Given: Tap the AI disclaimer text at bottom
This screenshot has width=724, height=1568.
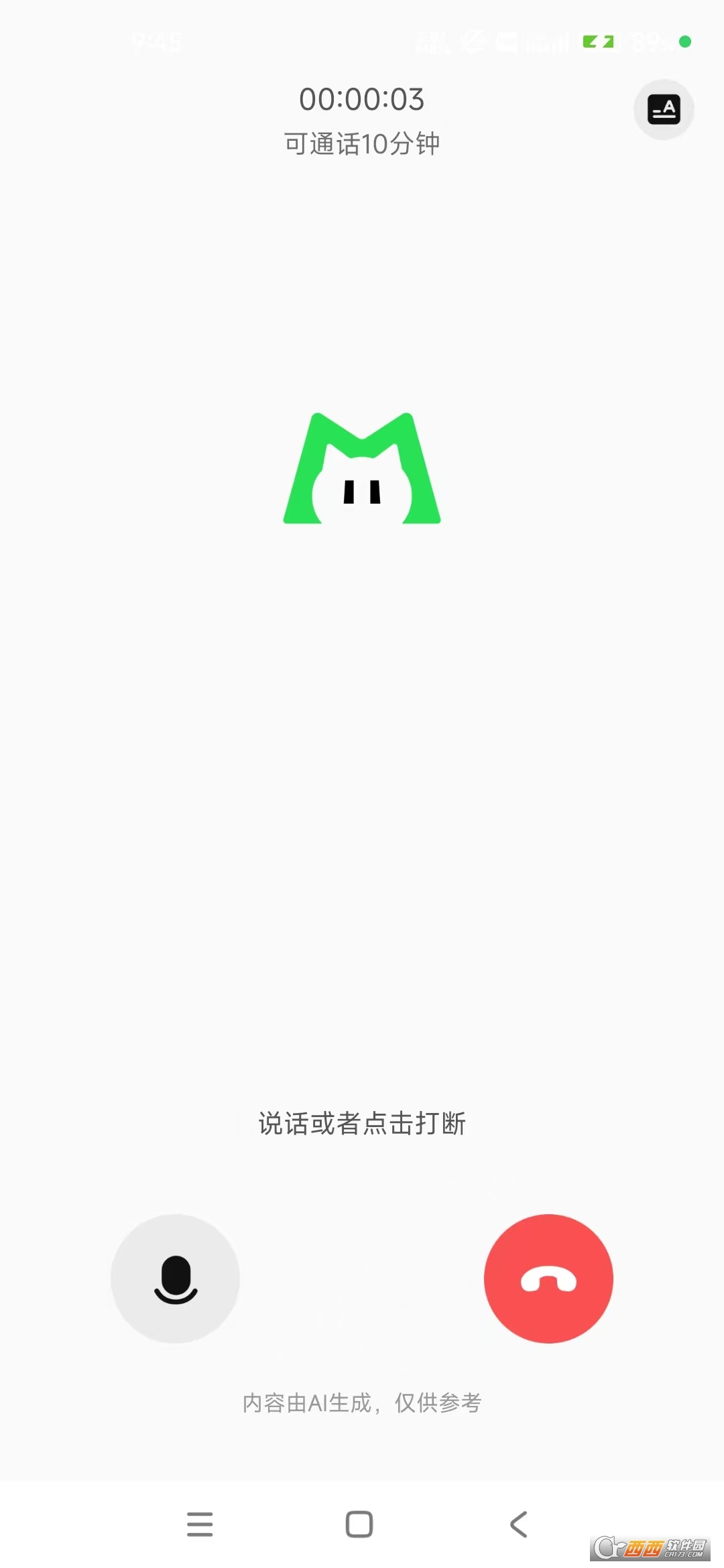Looking at the screenshot, I should (362, 1401).
